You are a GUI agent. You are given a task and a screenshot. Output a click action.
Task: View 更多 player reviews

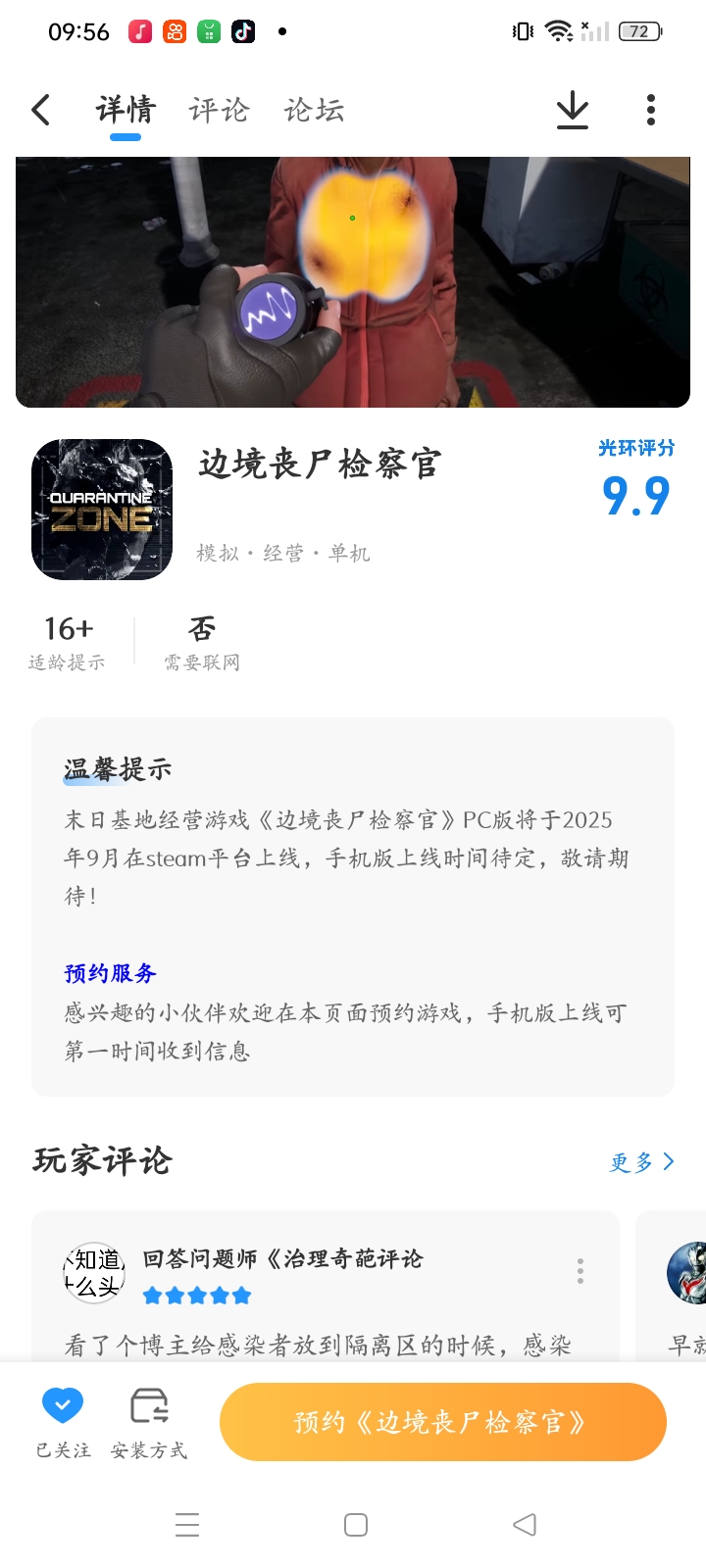pos(641,1162)
